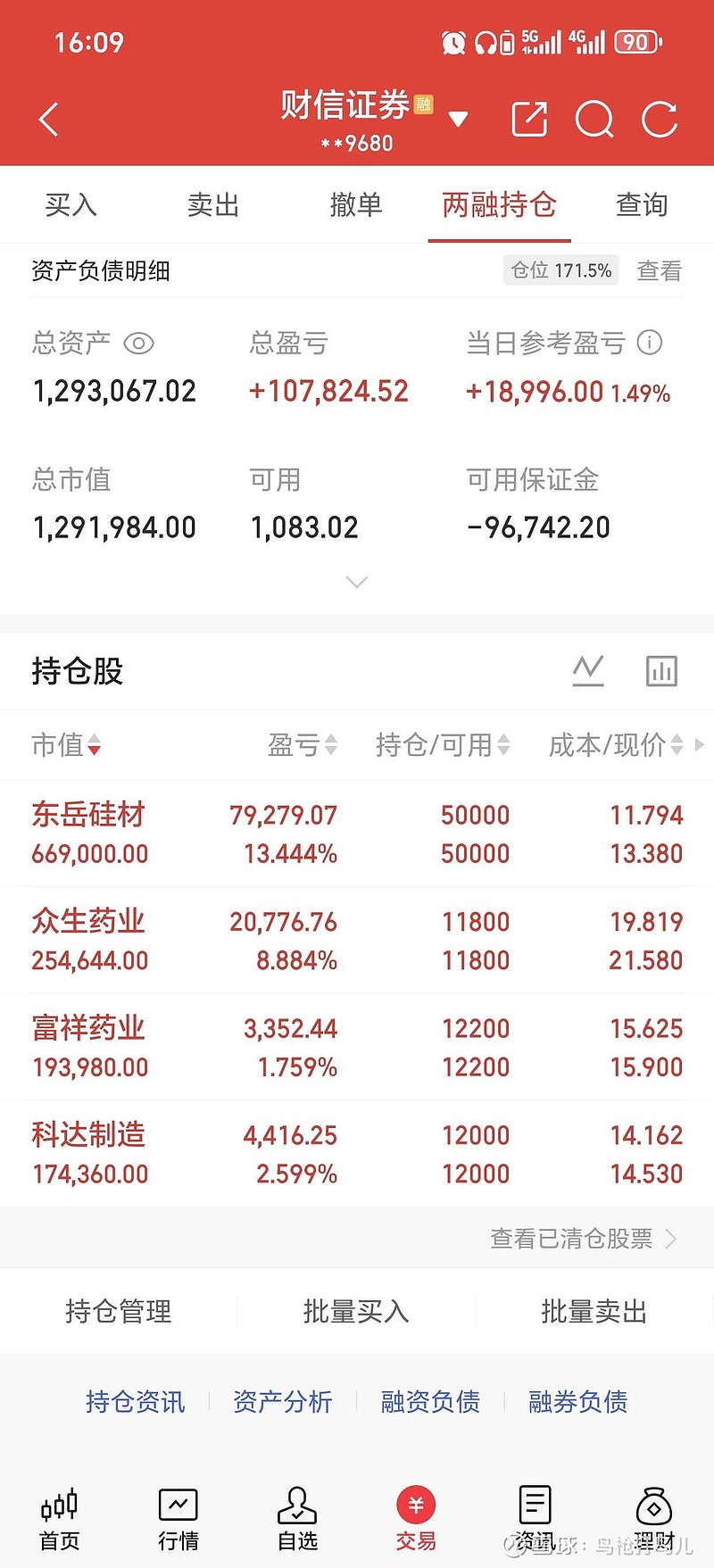Switch to the 卖出 tab

(212, 204)
